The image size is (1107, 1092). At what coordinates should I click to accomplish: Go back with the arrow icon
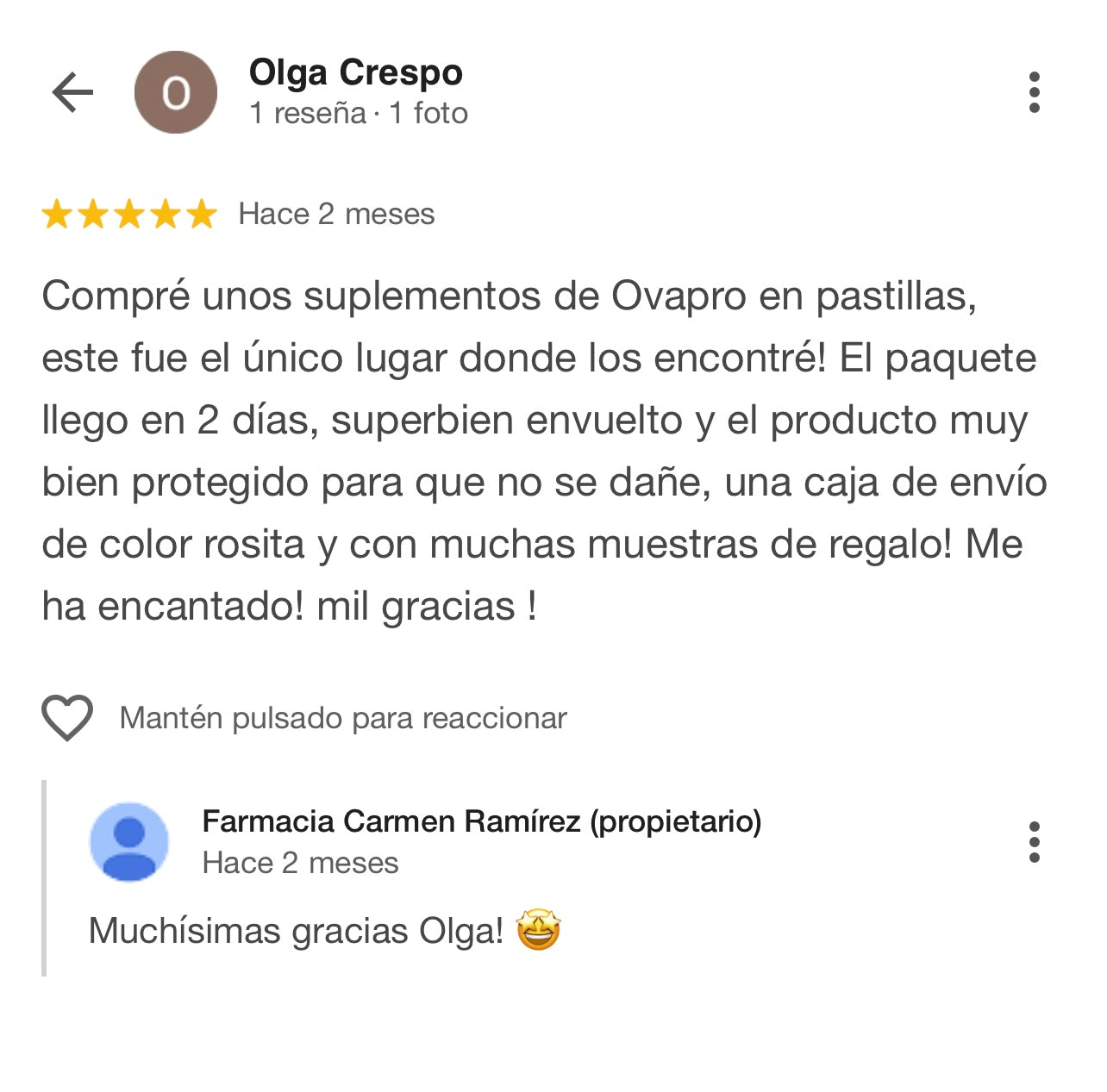coord(72,92)
